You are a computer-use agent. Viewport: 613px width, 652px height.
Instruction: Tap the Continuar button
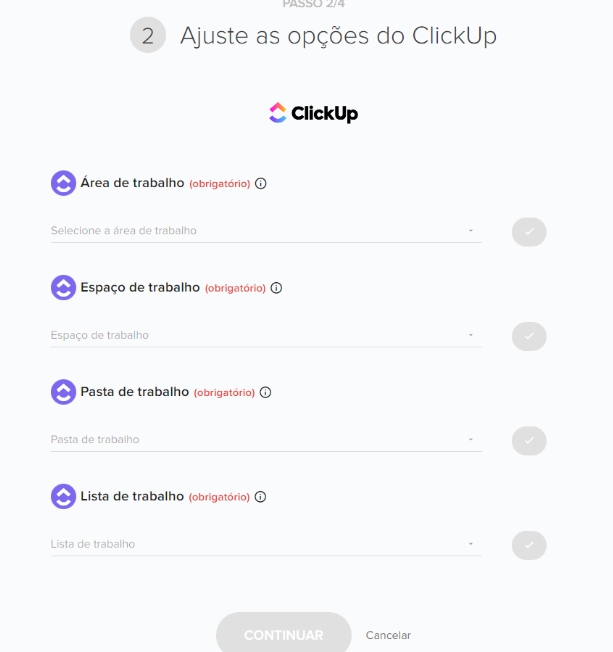283,635
